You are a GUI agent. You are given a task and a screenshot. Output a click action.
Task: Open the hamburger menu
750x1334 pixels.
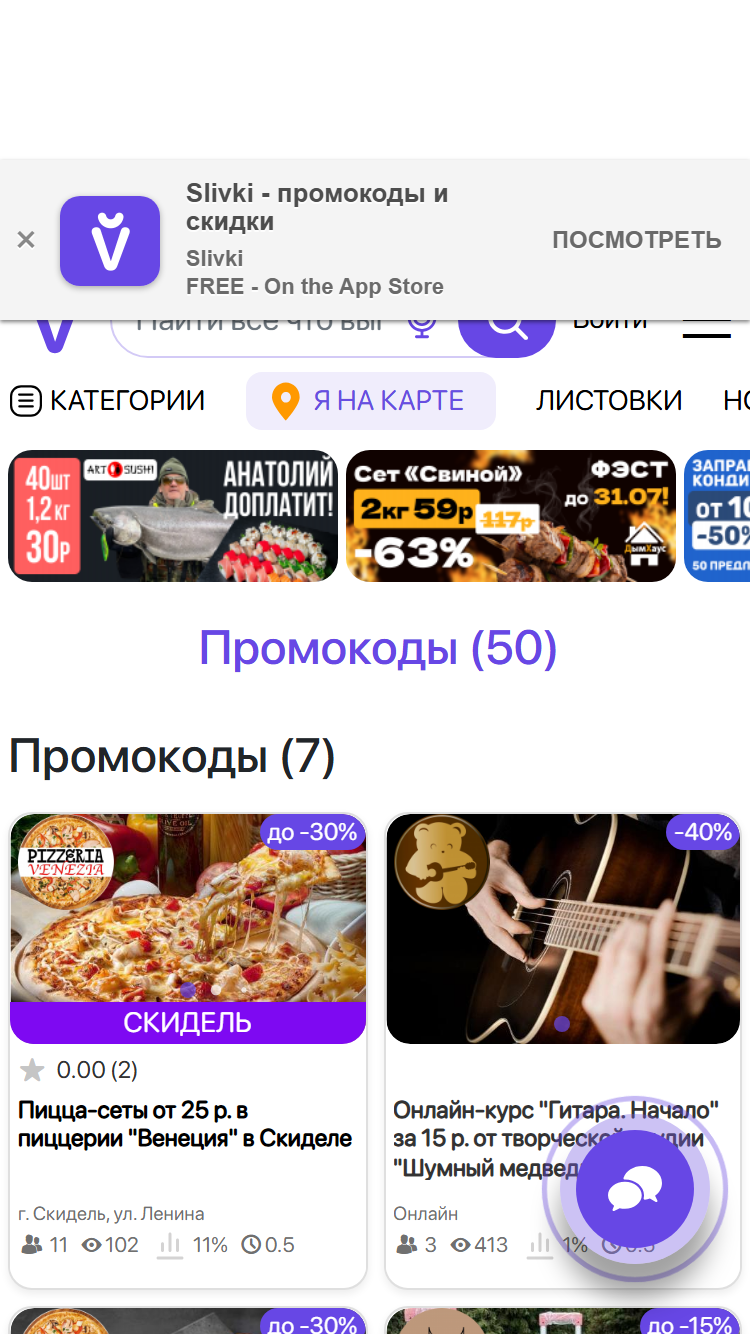(706, 329)
